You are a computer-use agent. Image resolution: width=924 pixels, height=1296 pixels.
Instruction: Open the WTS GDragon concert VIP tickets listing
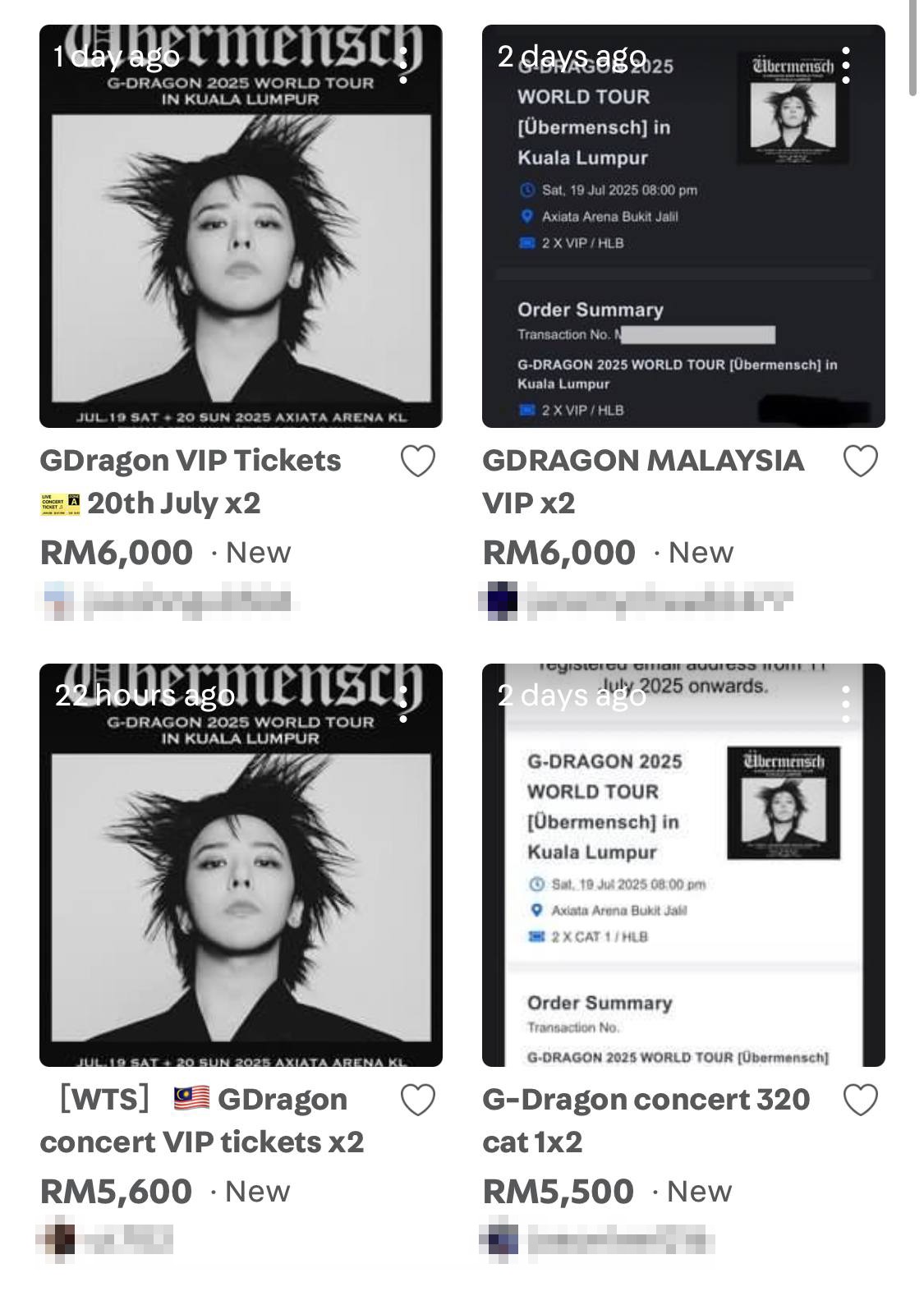tap(240, 865)
